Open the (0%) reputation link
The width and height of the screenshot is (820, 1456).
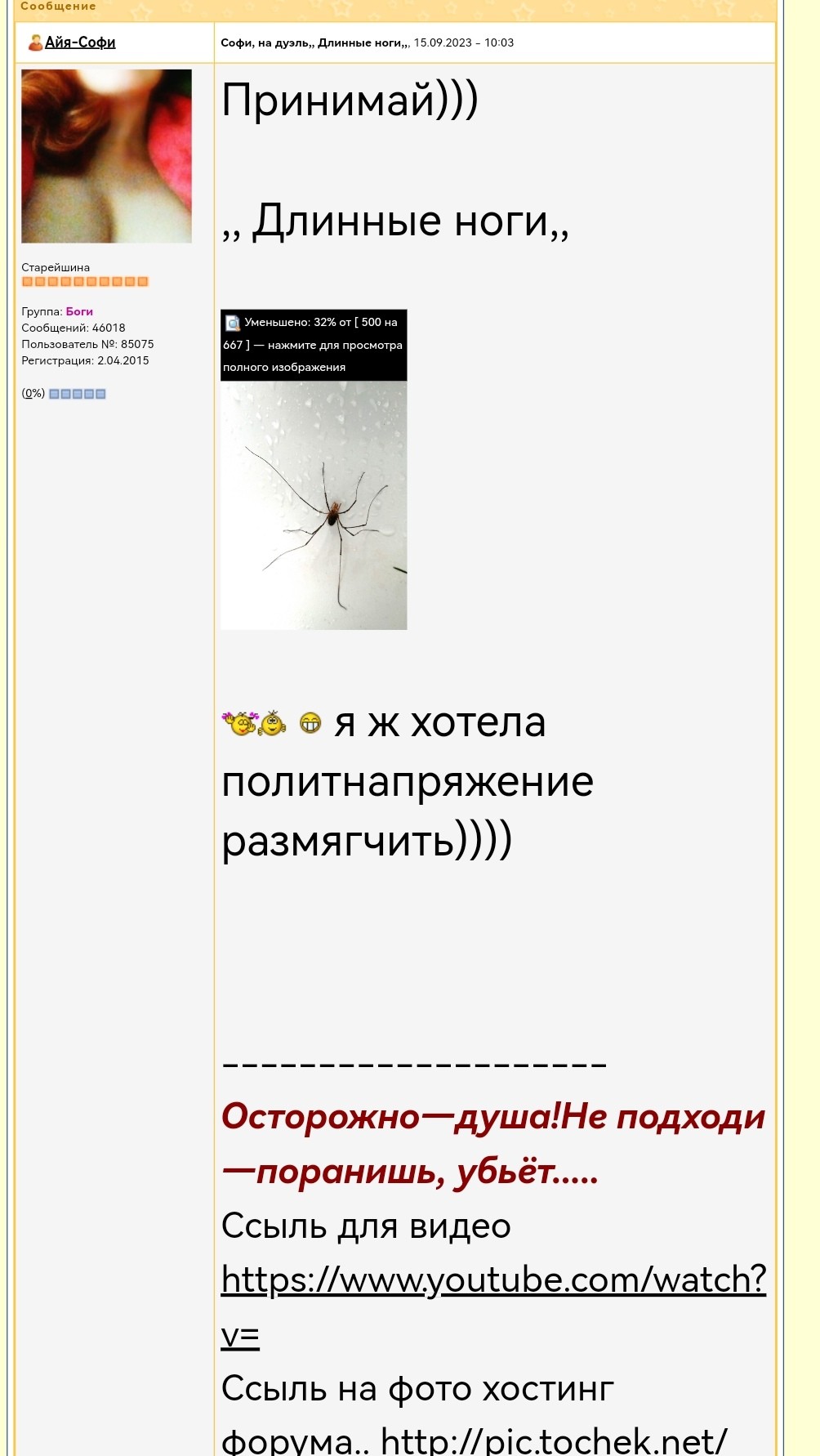(33, 393)
